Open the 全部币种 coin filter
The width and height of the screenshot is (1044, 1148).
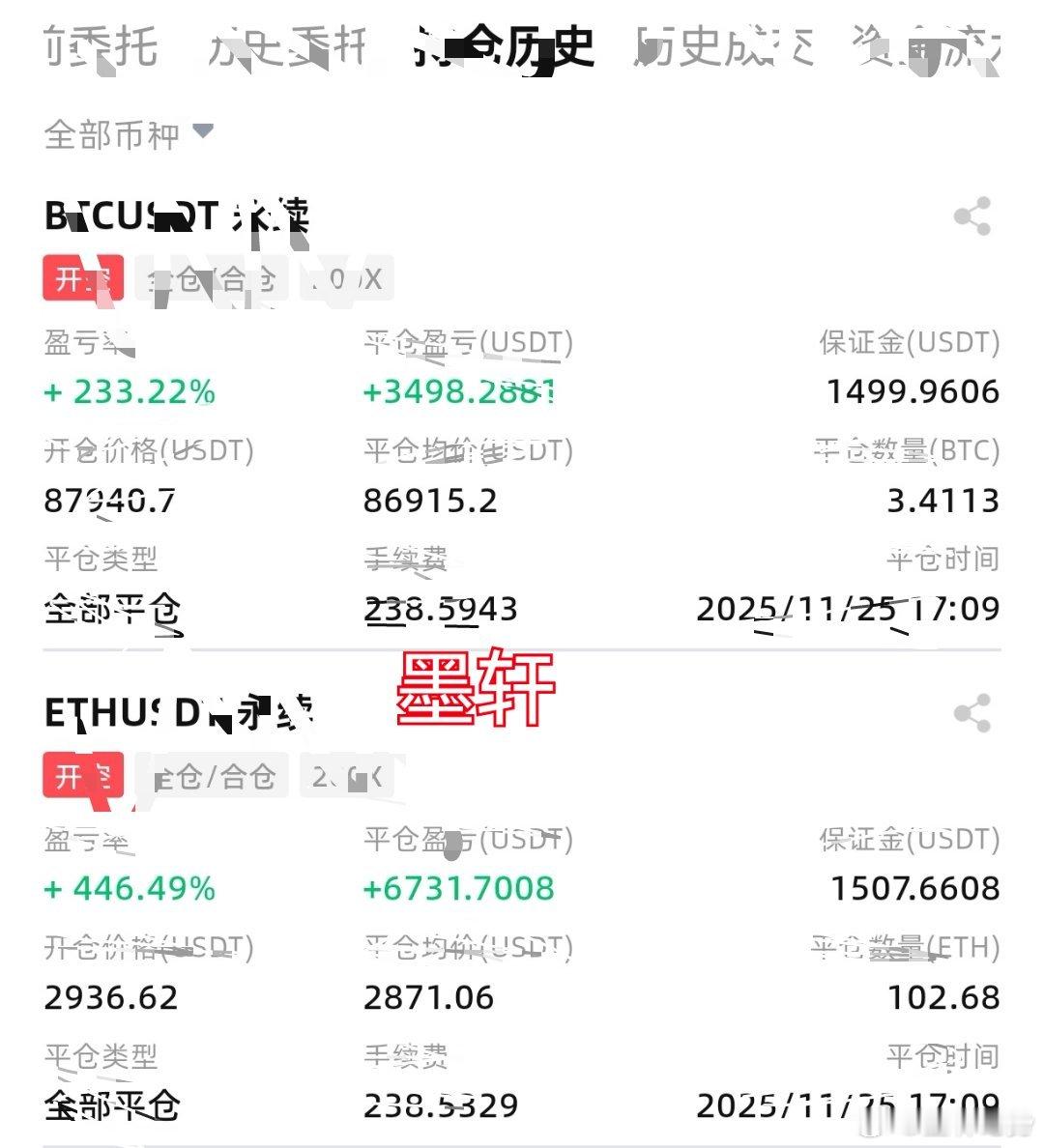(111, 135)
